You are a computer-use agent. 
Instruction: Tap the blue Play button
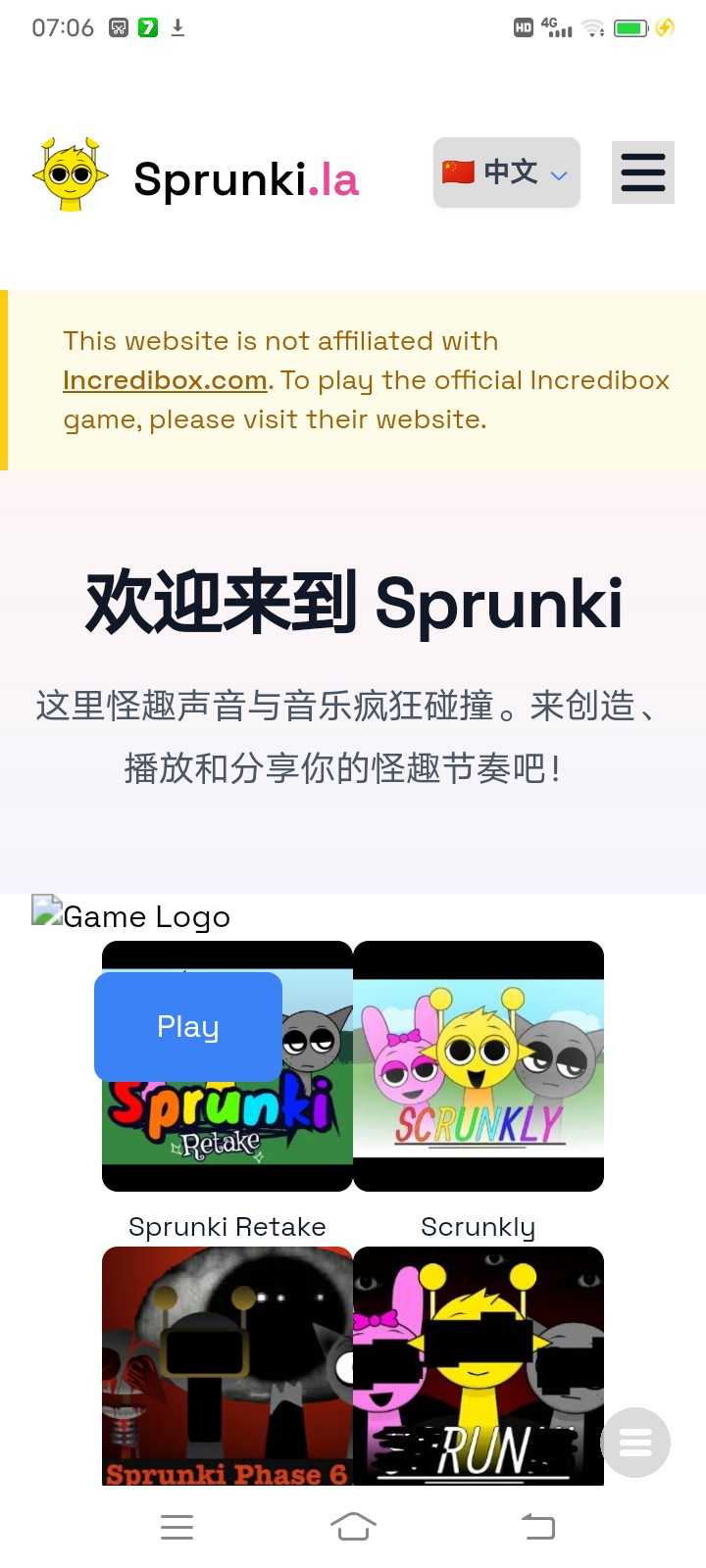point(188,1026)
